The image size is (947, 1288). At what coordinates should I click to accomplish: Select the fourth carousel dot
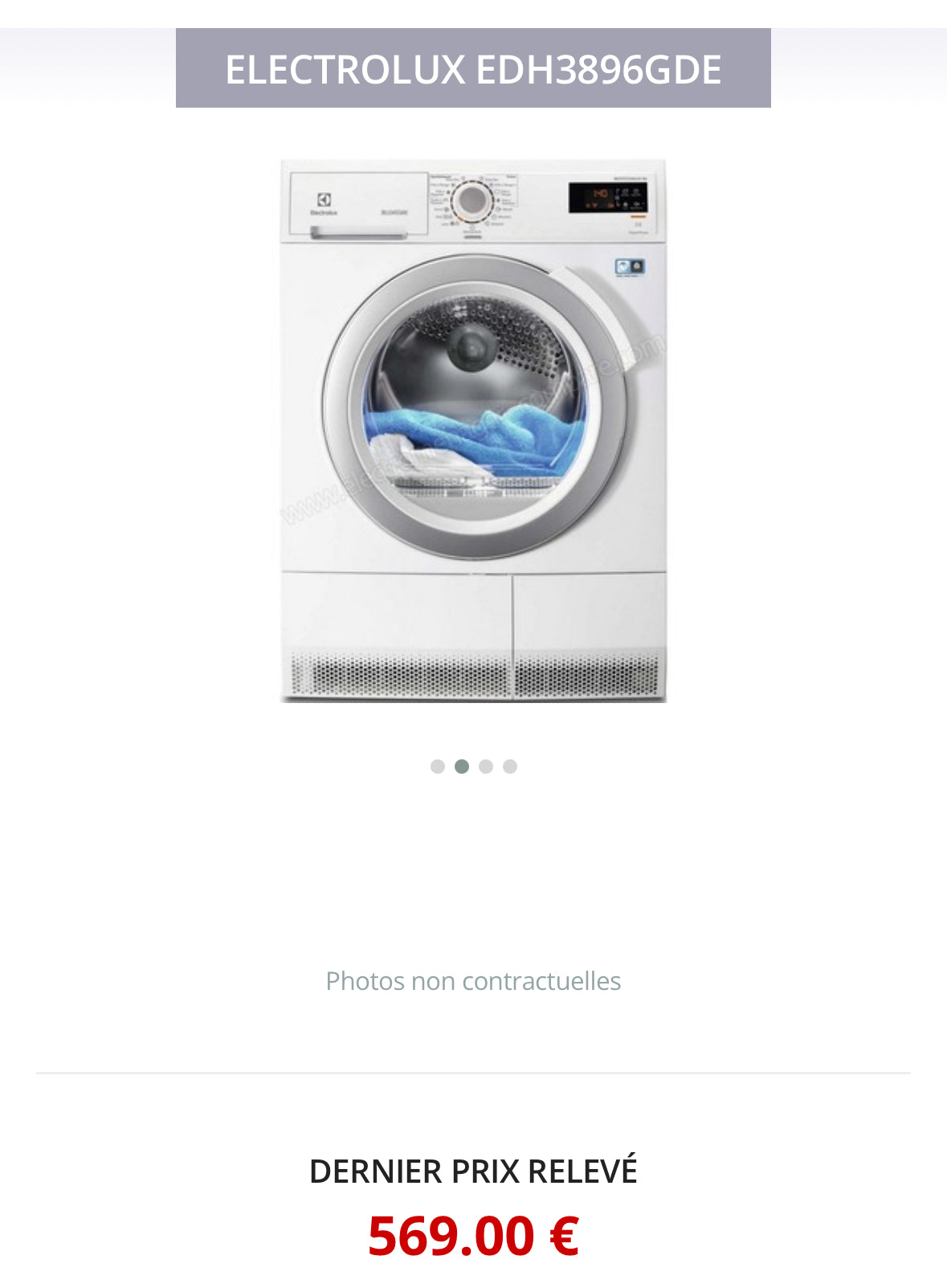click(508, 767)
